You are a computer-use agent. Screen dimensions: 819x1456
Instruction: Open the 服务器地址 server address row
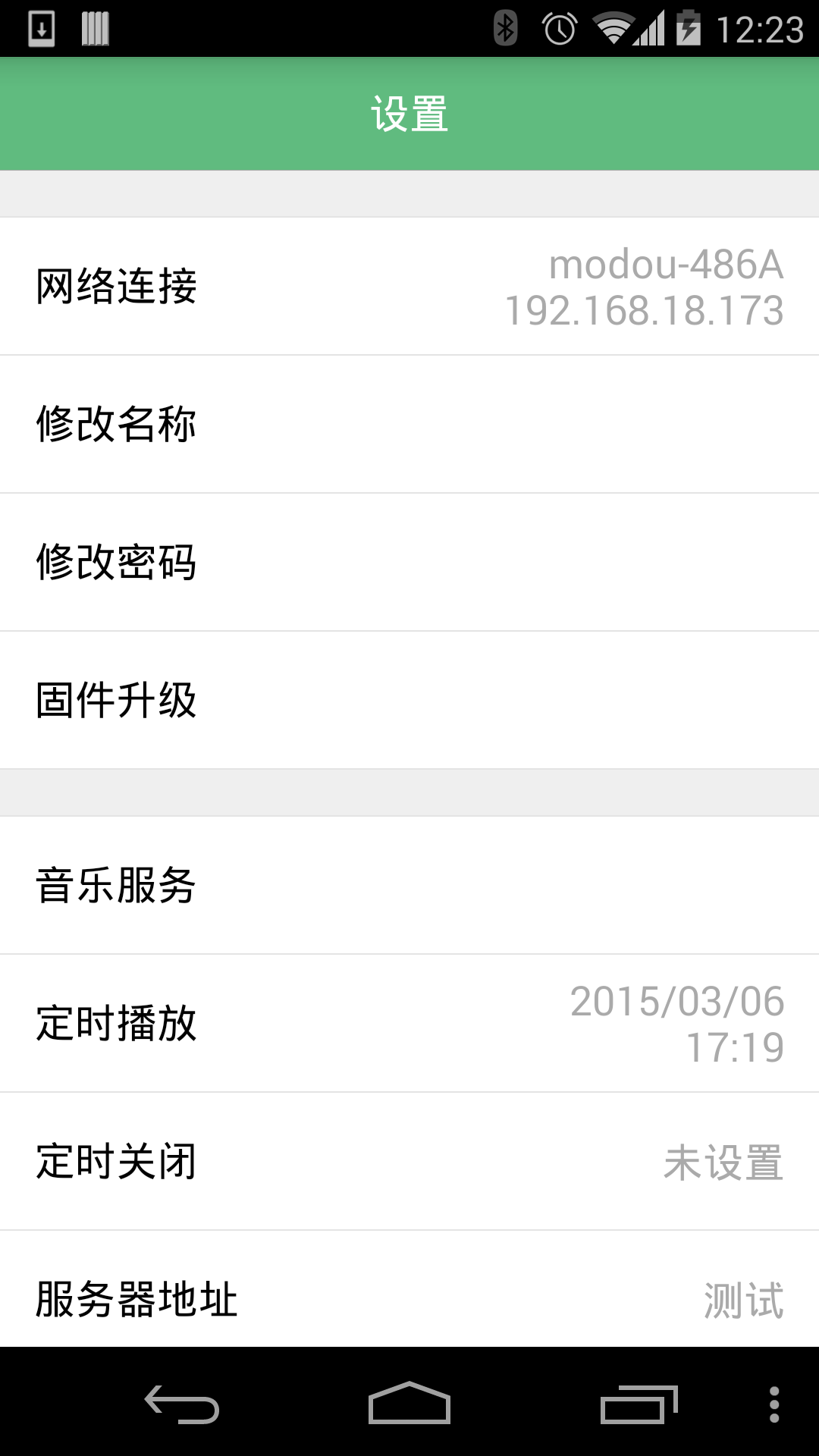pyautogui.click(x=409, y=1289)
